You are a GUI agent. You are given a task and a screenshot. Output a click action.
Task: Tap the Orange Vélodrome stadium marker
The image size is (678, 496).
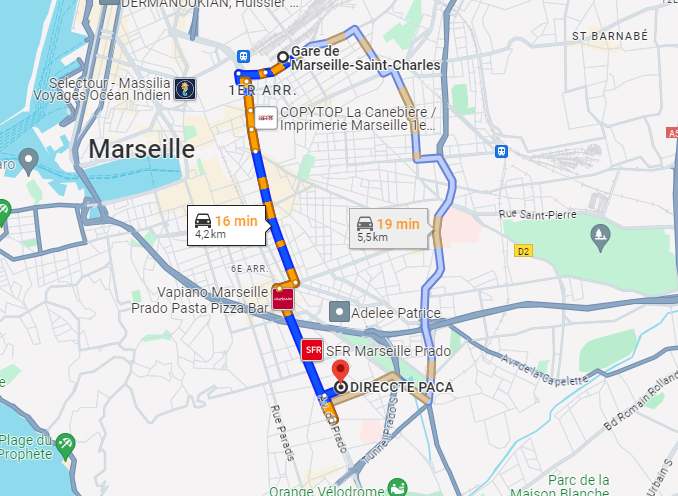[397, 488]
